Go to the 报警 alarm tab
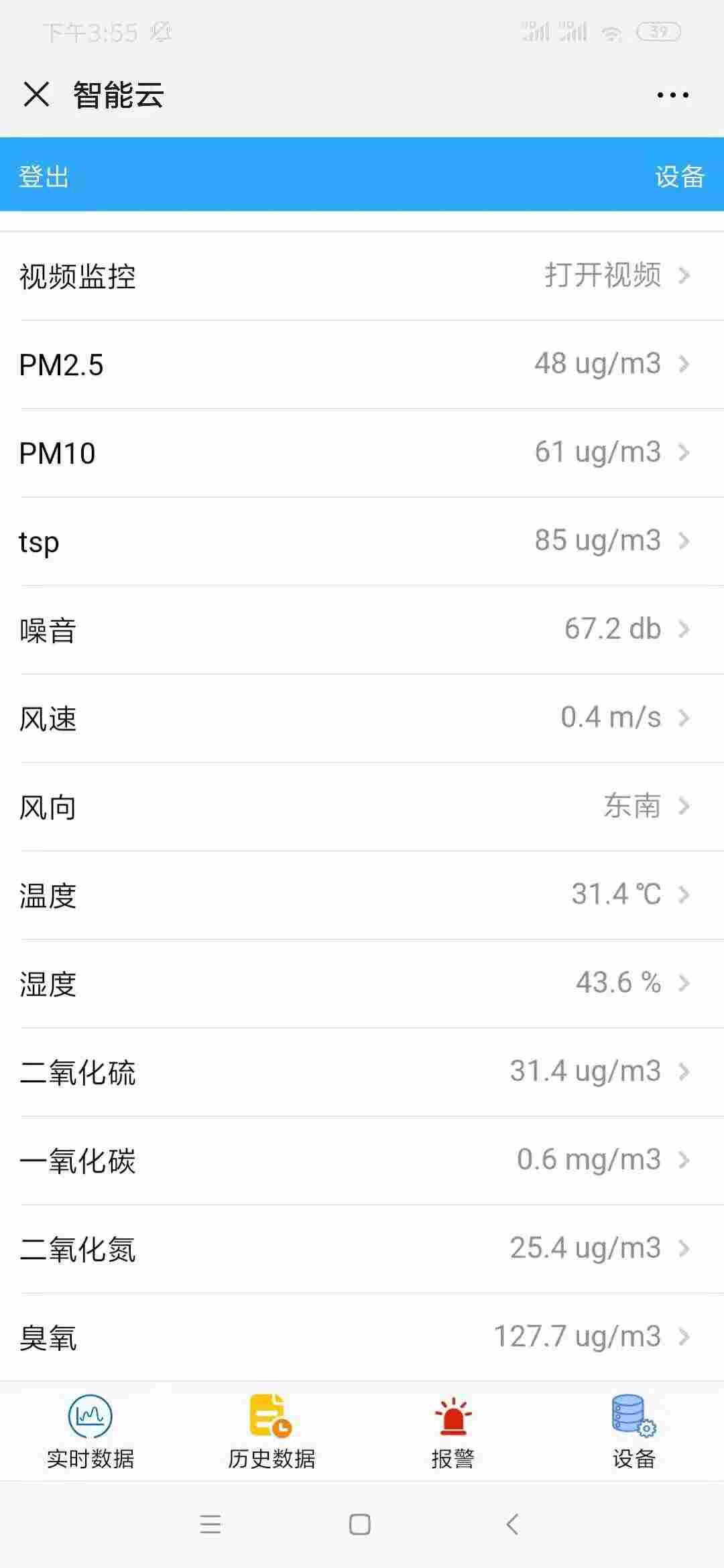Image resolution: width=724 pixels, height=1568 pixels. tap(452, 1432)
